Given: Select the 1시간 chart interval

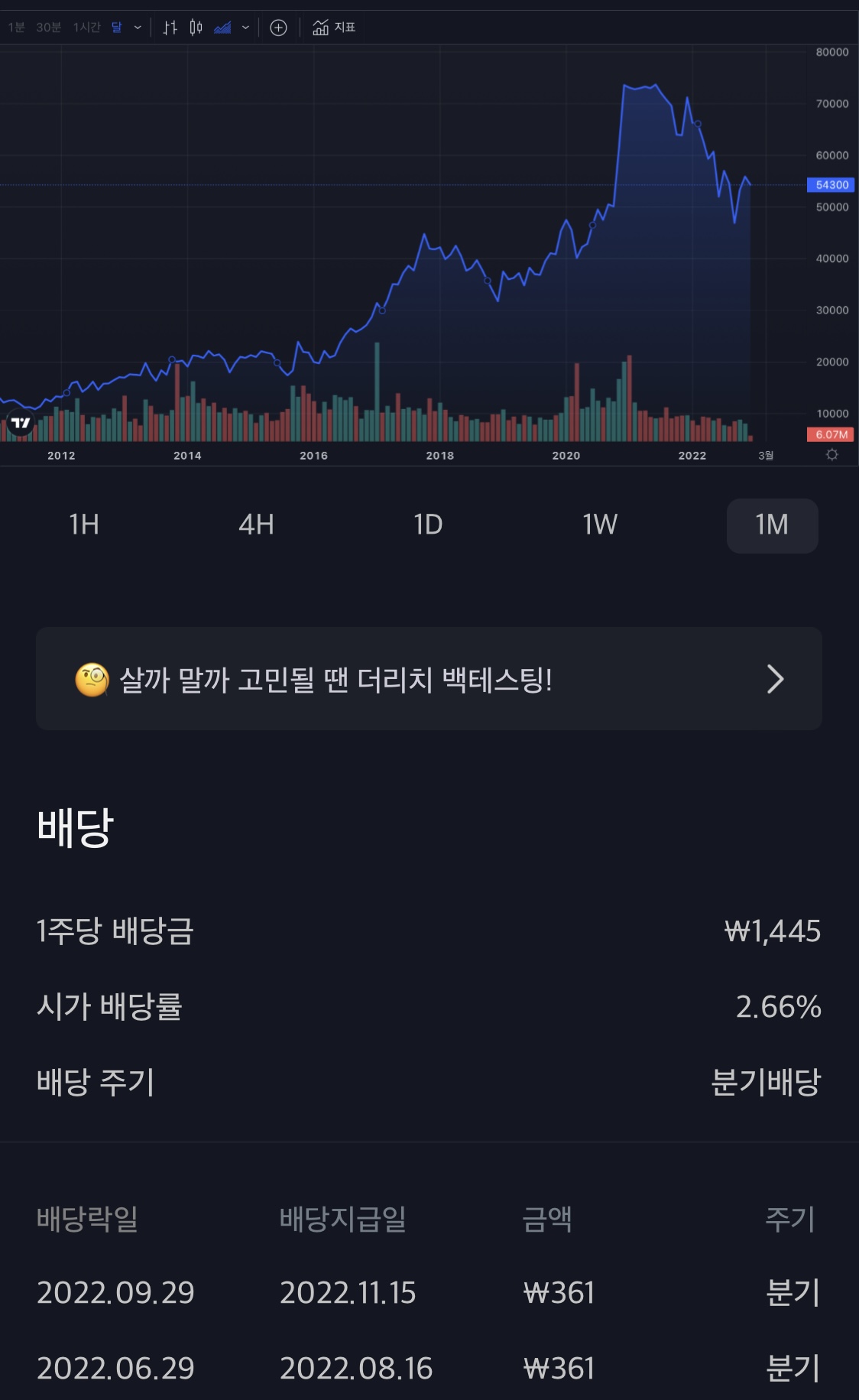Looking at the screenshot, I should pyautogui.click(x=87, y=28).
